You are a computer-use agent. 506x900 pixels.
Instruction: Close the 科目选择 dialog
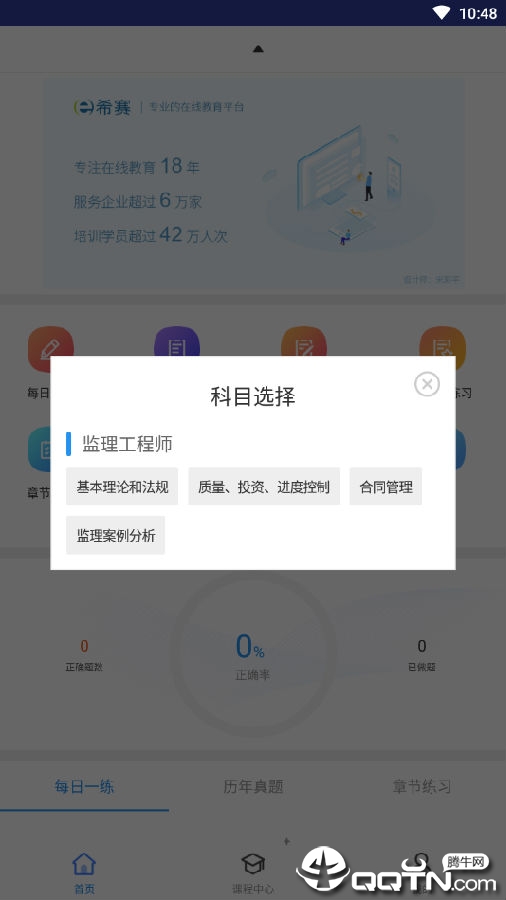[x=427, y=384]
